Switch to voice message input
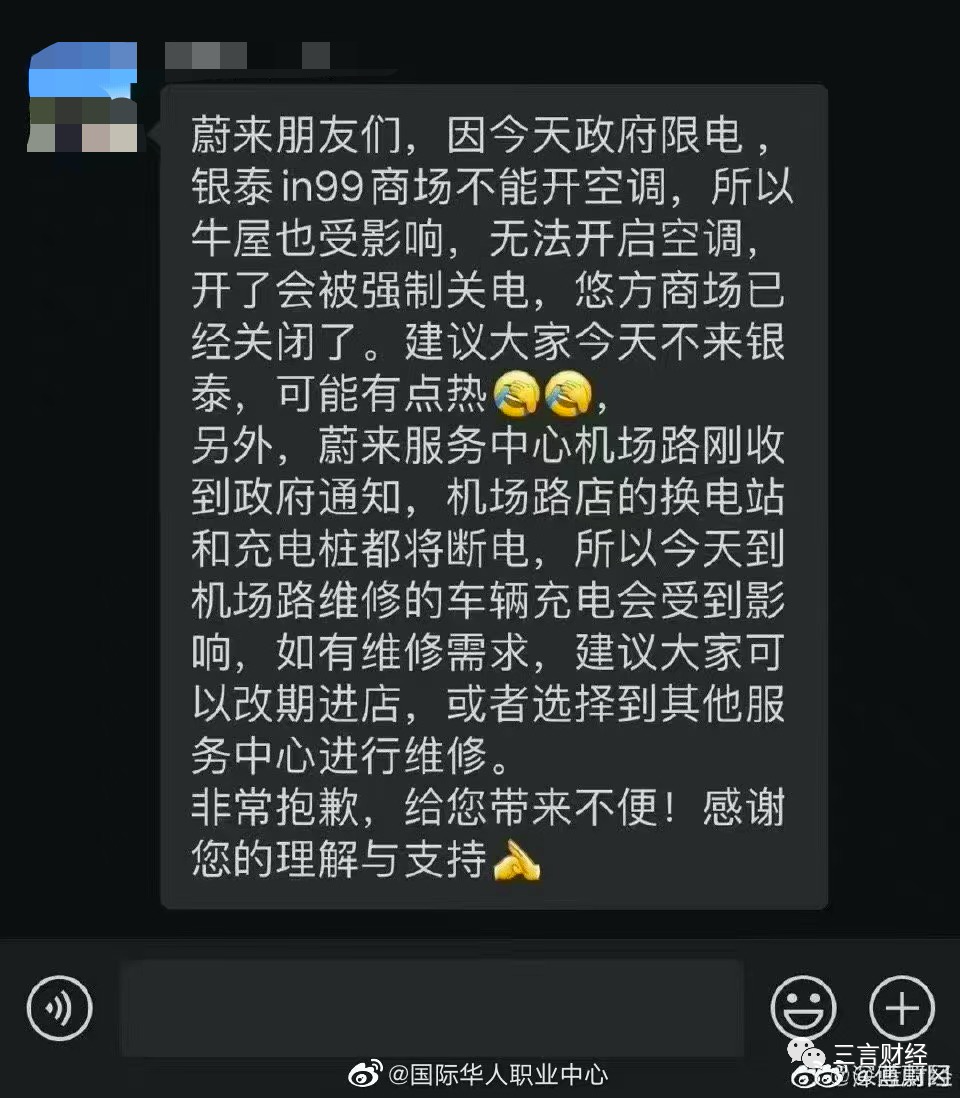Image resolution: width=960 pixels, height=1098 pixels. pos(59,1008)
